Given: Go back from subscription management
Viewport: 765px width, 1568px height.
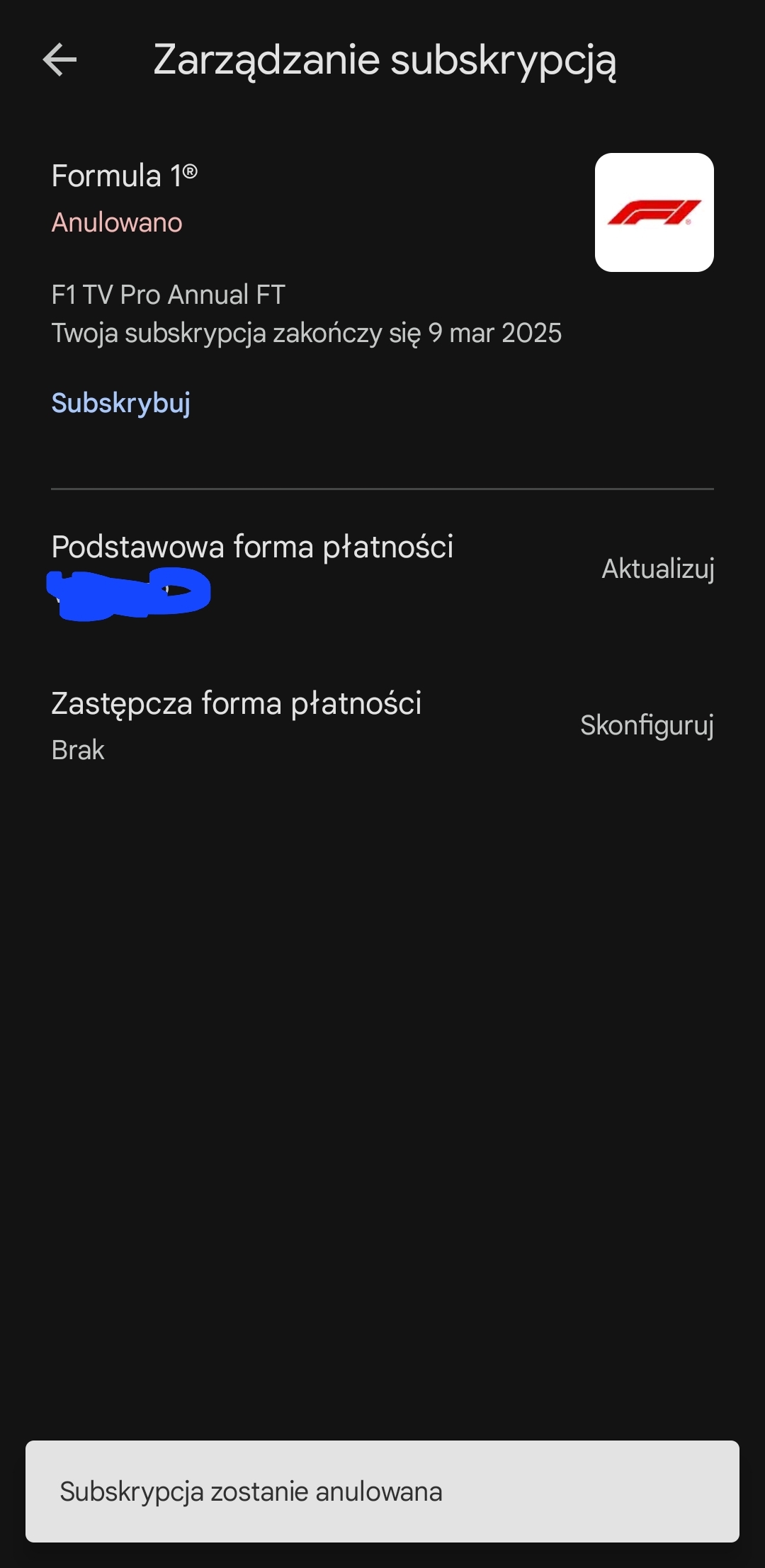Looking at the screenshot, I should (x=59, y=59).
